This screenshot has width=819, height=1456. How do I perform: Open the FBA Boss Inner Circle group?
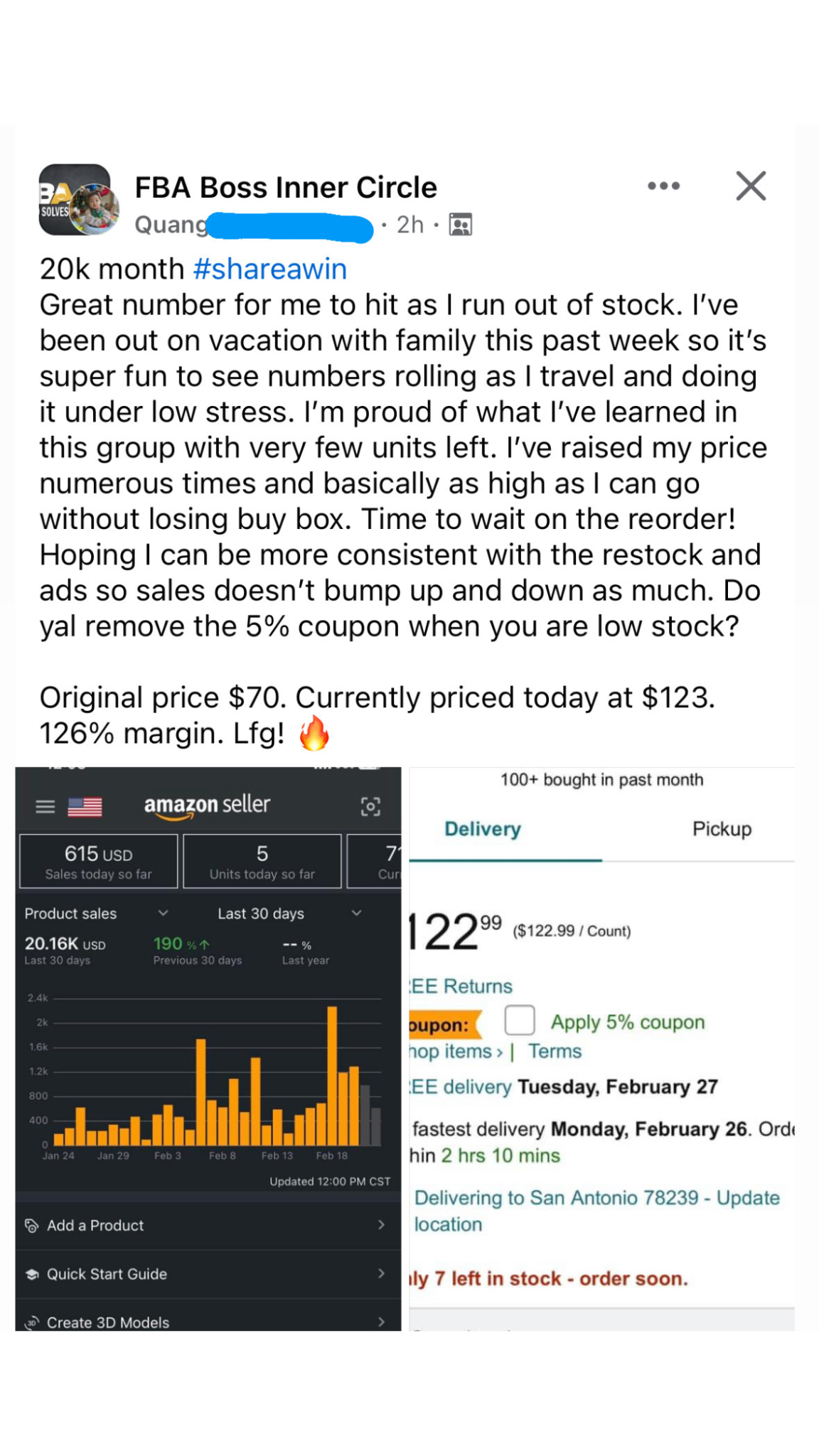click(x=286, y=188)
